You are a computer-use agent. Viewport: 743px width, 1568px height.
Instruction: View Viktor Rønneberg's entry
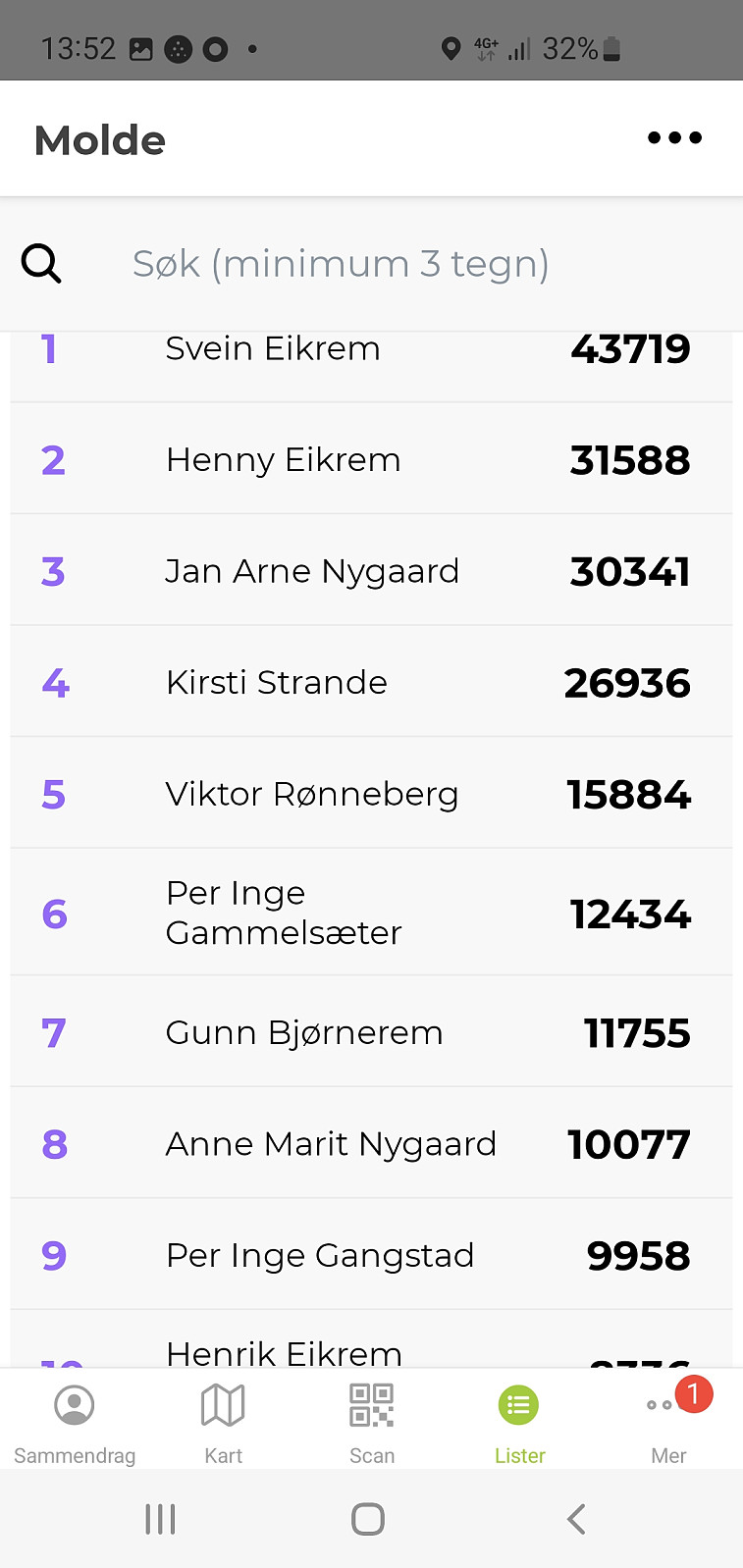[x=371, y=793]
